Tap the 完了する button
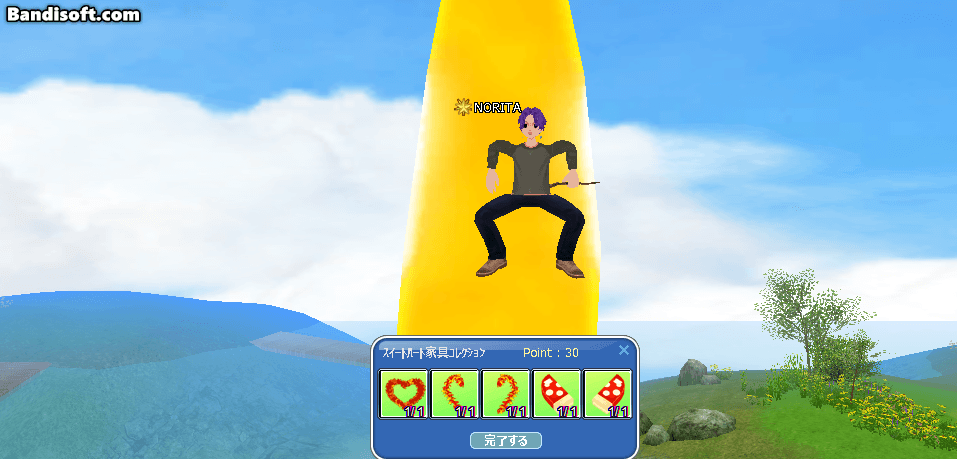This screenshot has height=459, width=957. pyautogui.click(x=505, y=440)
